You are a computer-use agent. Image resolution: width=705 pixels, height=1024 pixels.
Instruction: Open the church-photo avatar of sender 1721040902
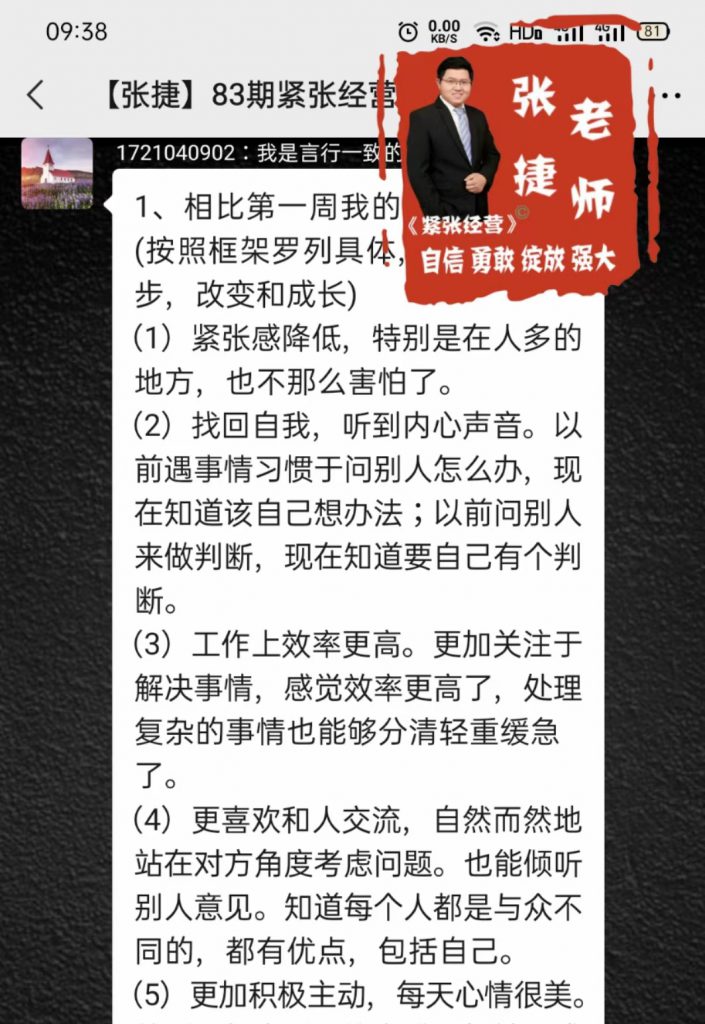[57, 173]
